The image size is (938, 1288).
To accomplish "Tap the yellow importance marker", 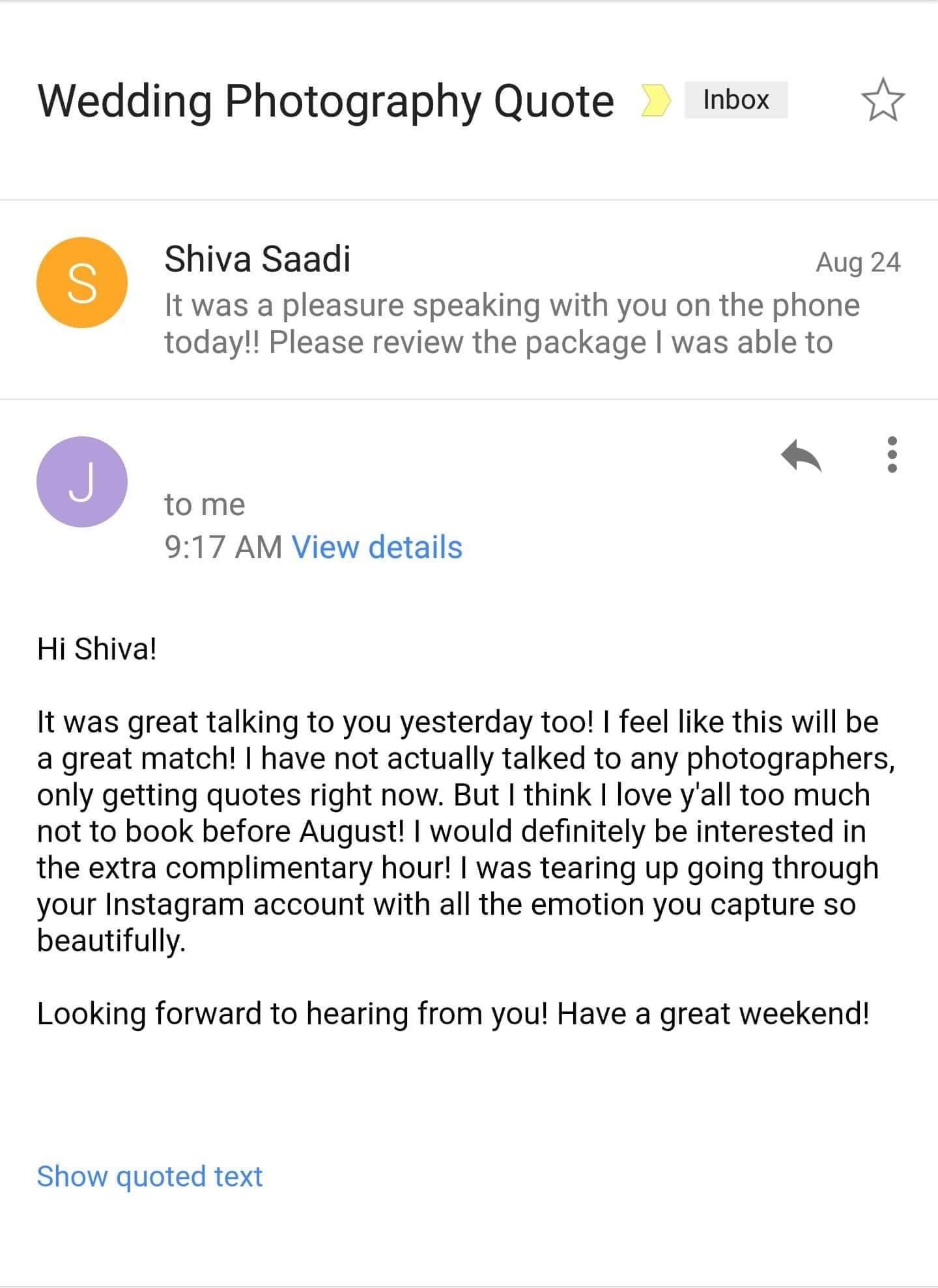I will [656, 100].
